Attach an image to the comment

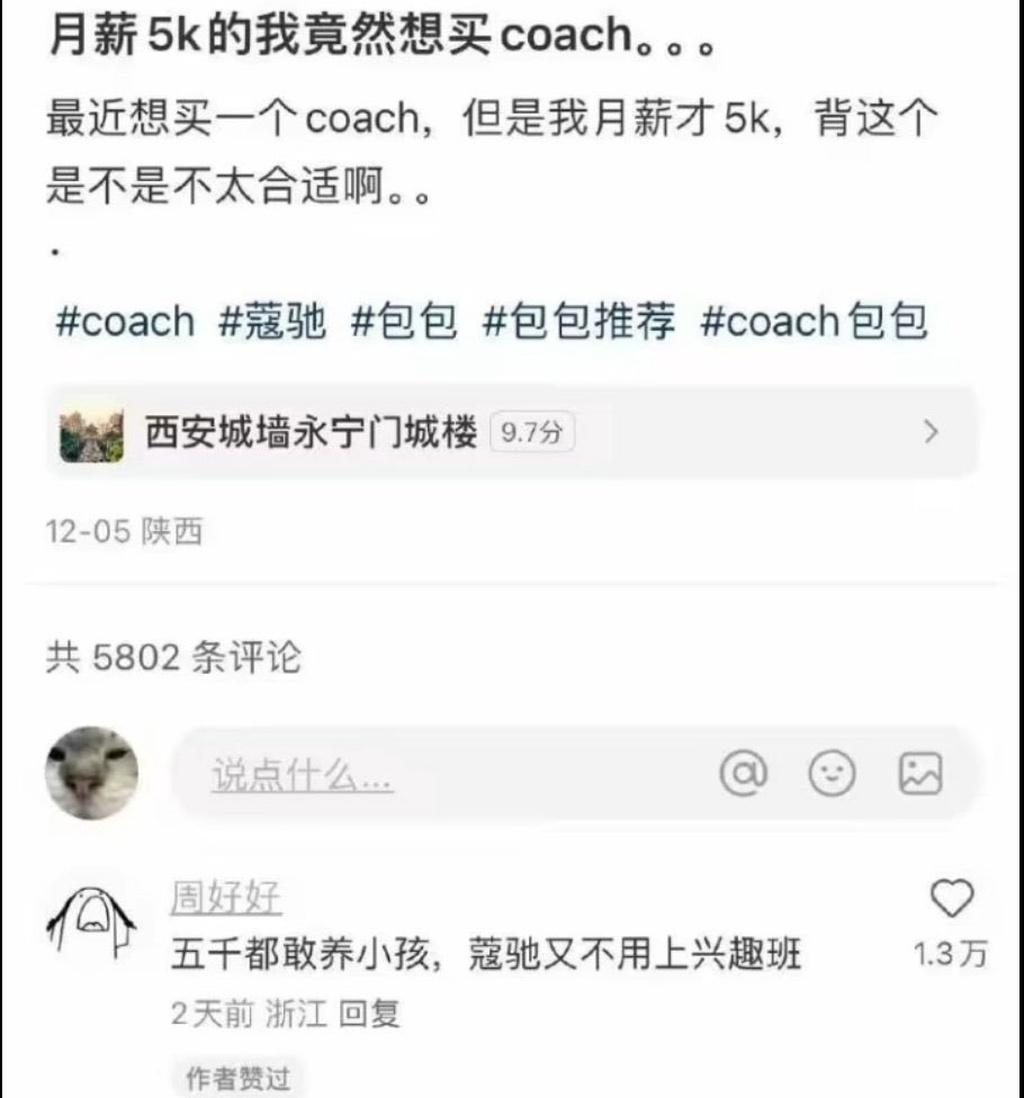[920, 773]
